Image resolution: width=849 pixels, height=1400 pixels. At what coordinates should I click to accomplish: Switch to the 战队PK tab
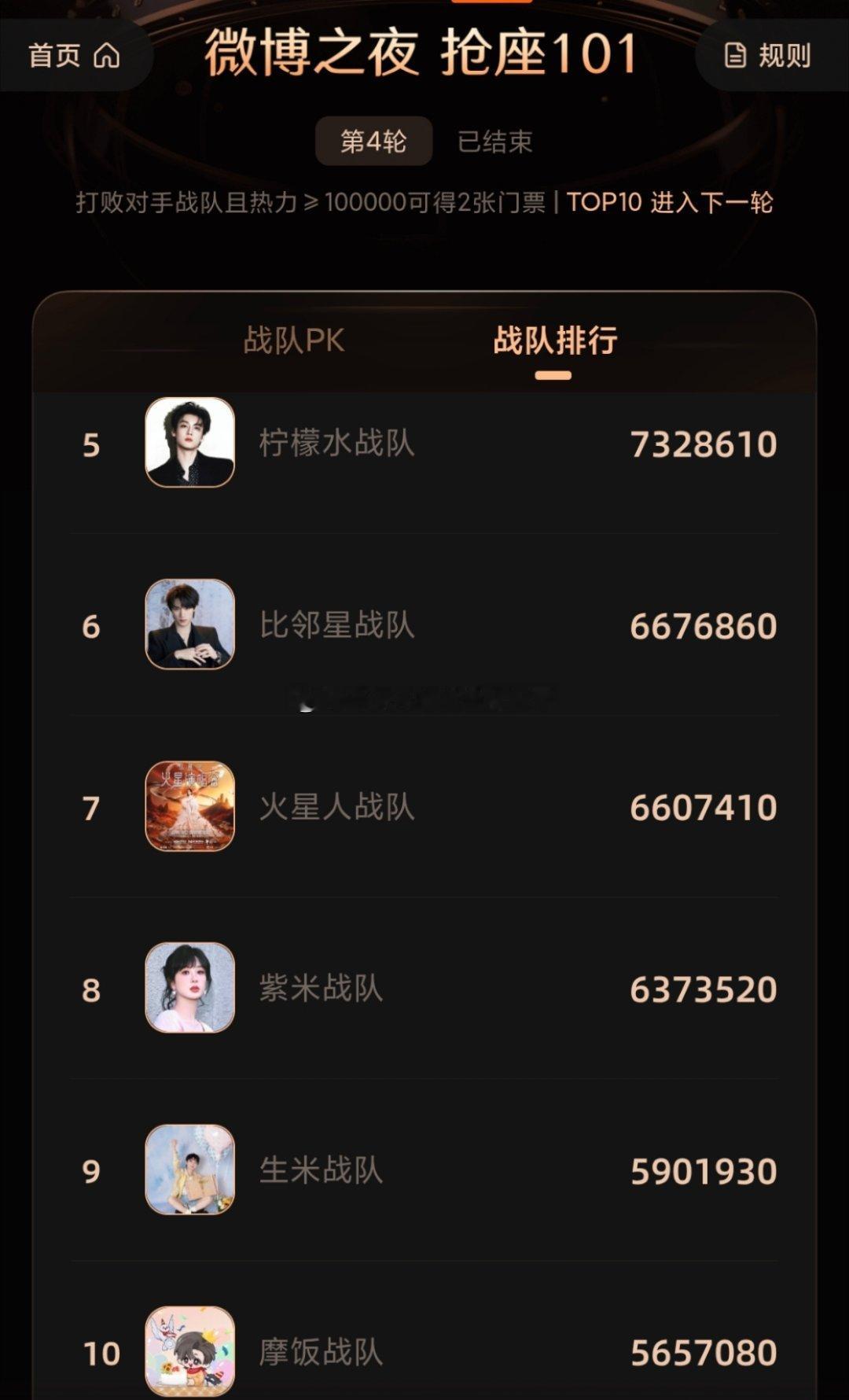tap(295, 340)
